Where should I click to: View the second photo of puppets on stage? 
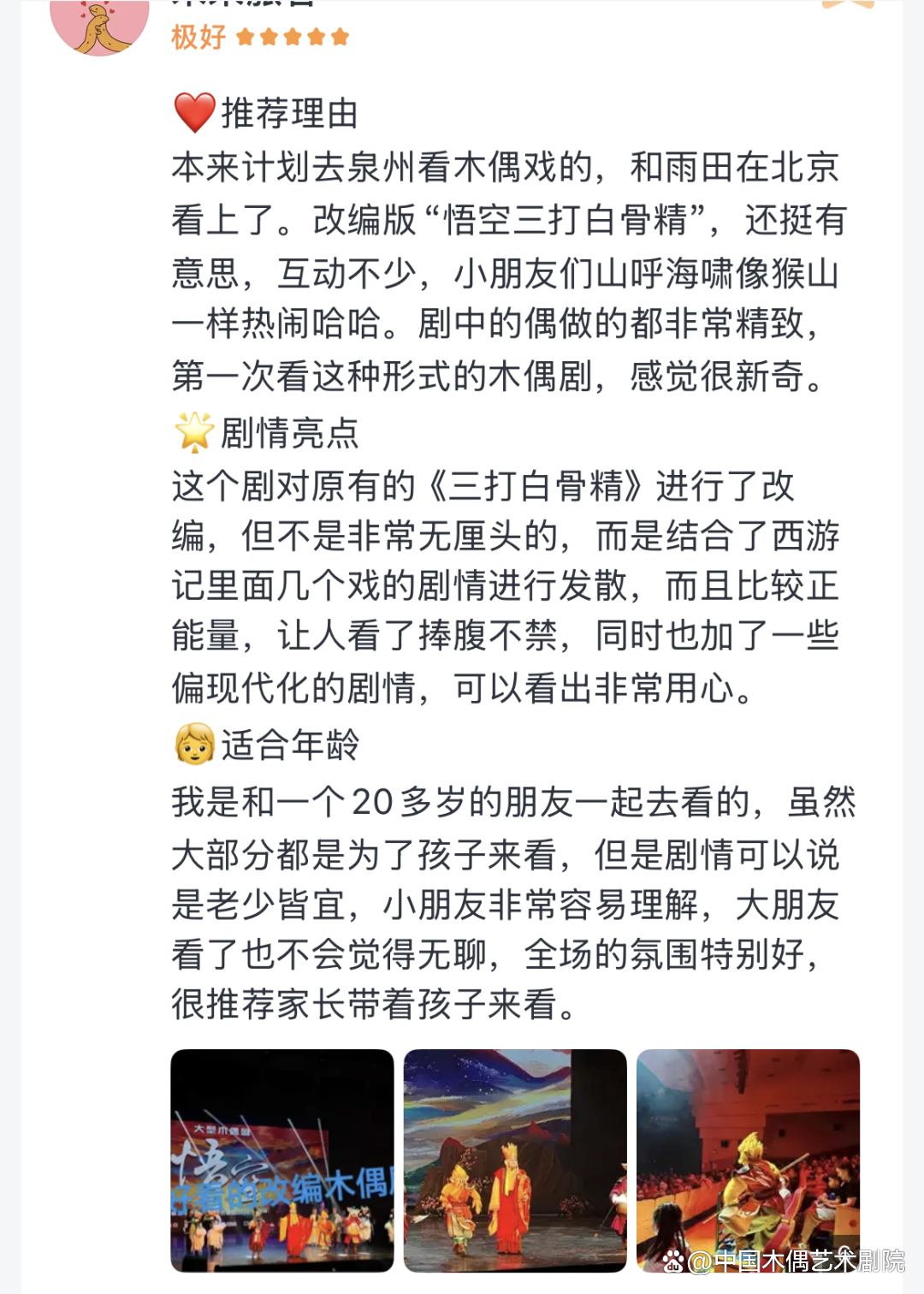tap(515, 1160)
